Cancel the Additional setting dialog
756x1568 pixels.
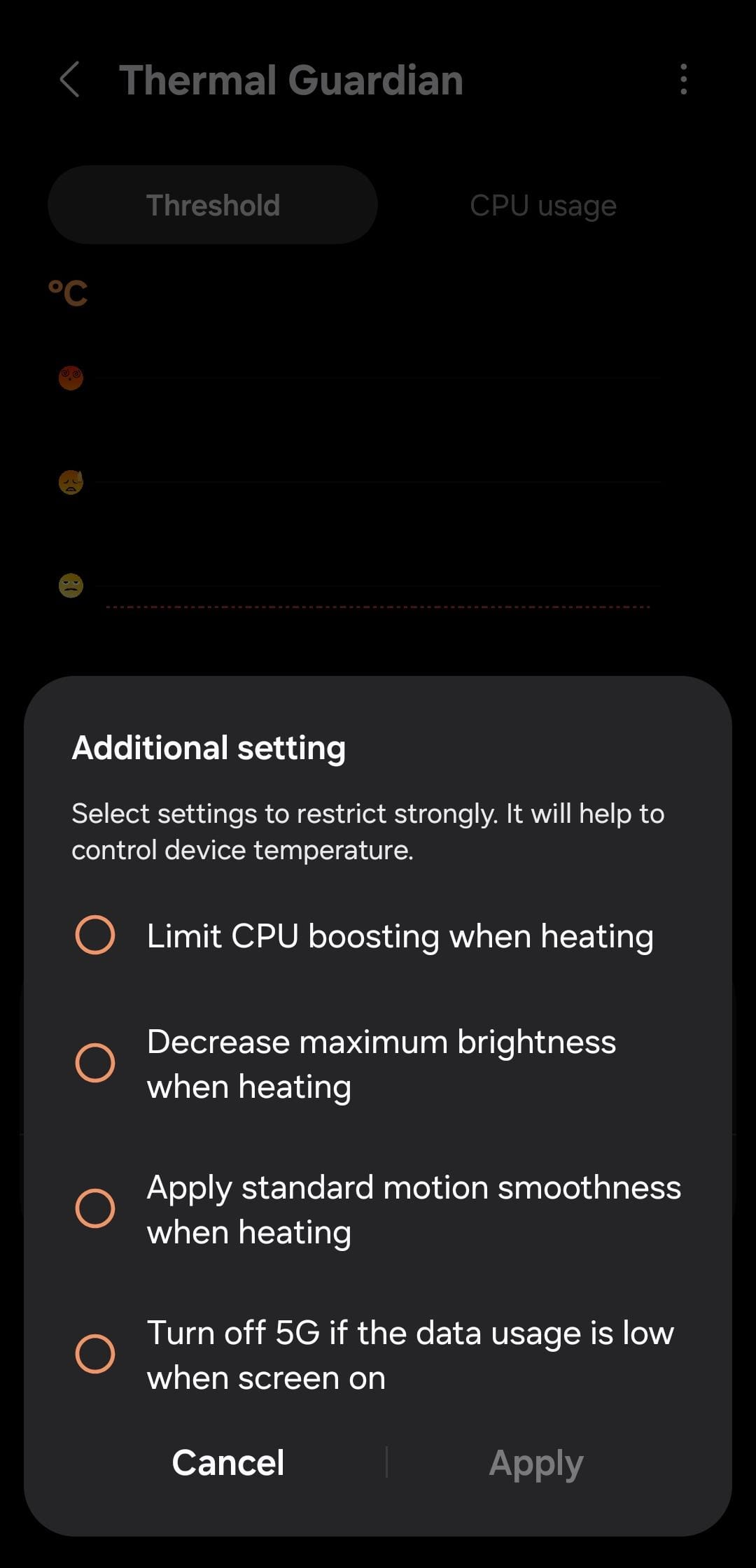click(228, 1462)
